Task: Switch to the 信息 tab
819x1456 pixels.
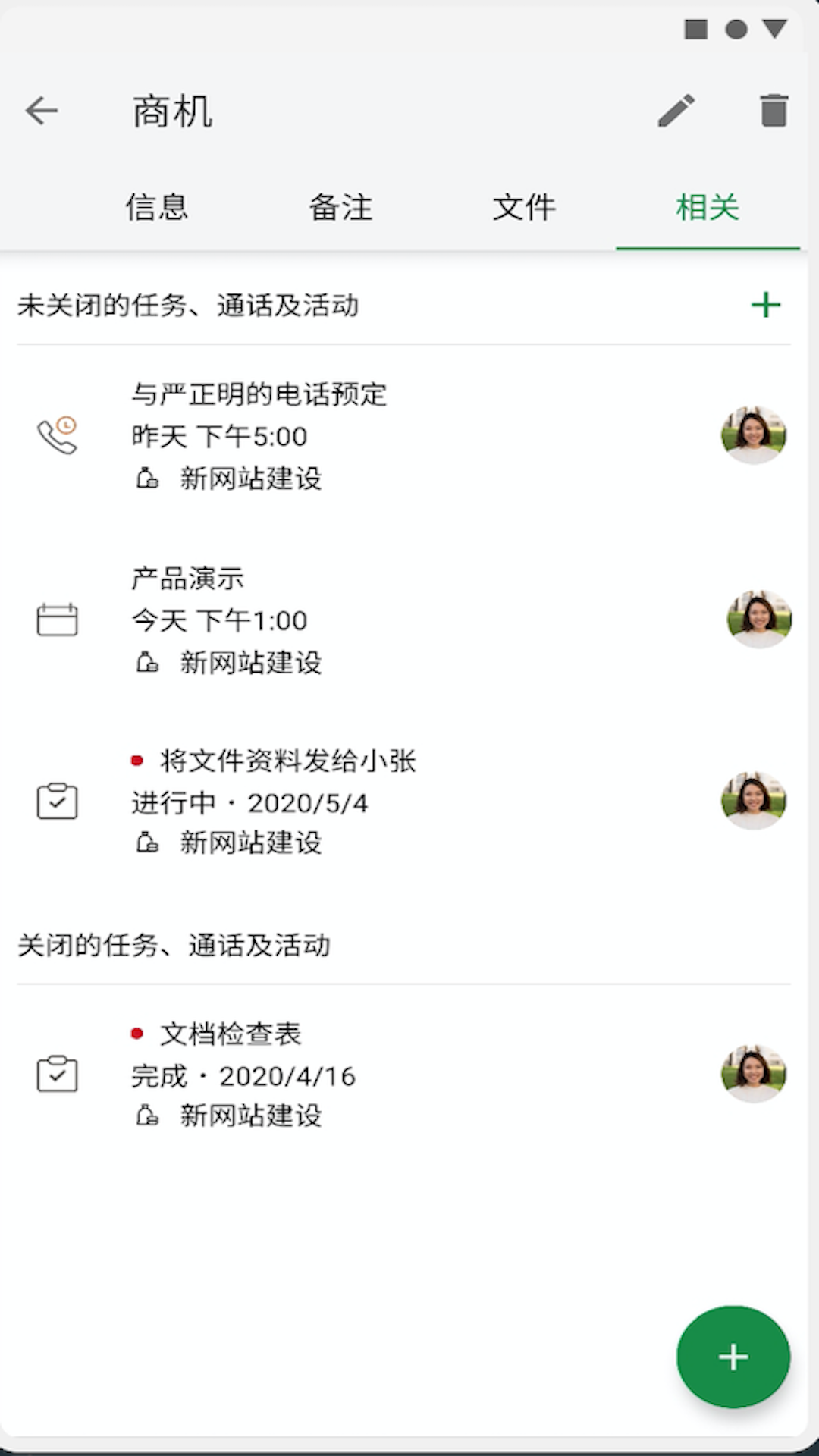Action: [x=158, y=207]
